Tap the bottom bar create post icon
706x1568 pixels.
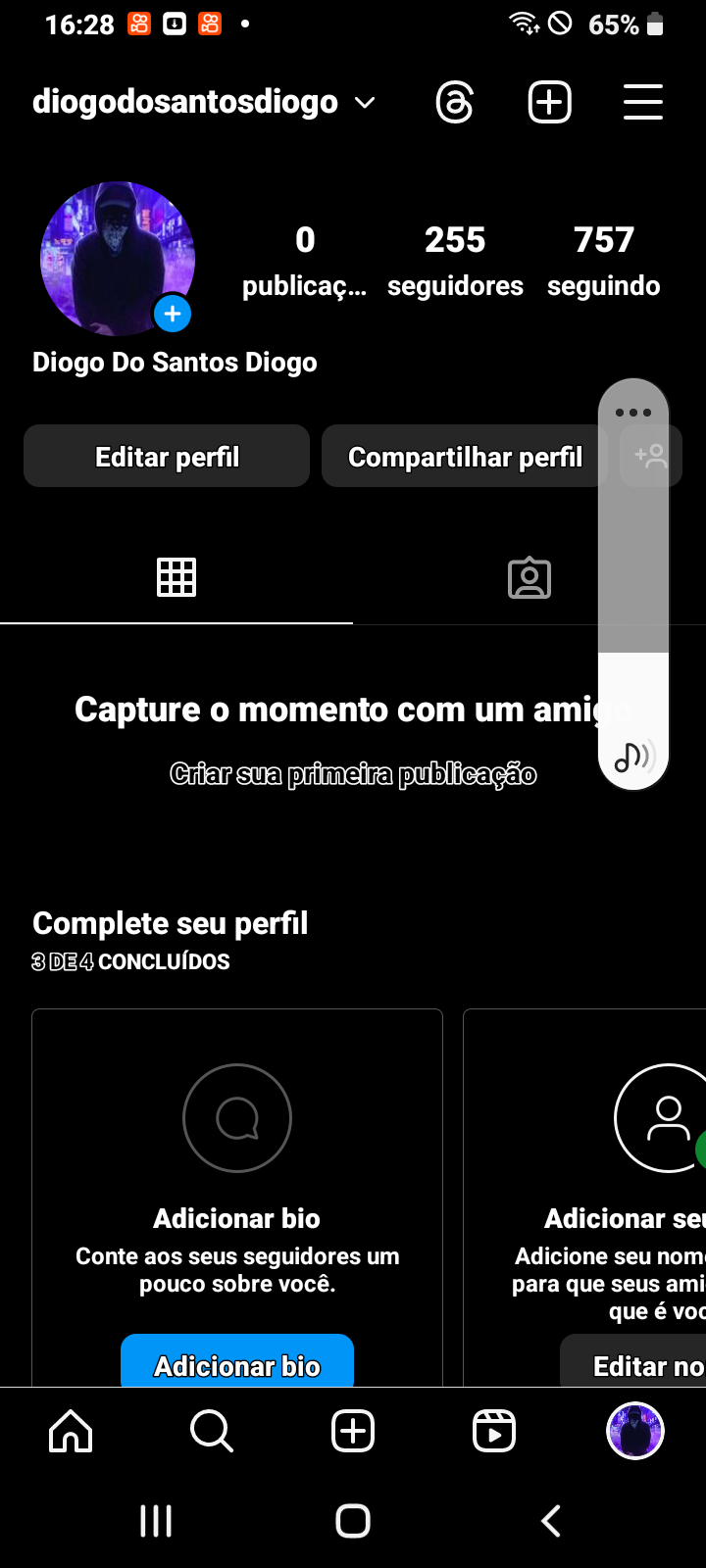(353, 1431)
